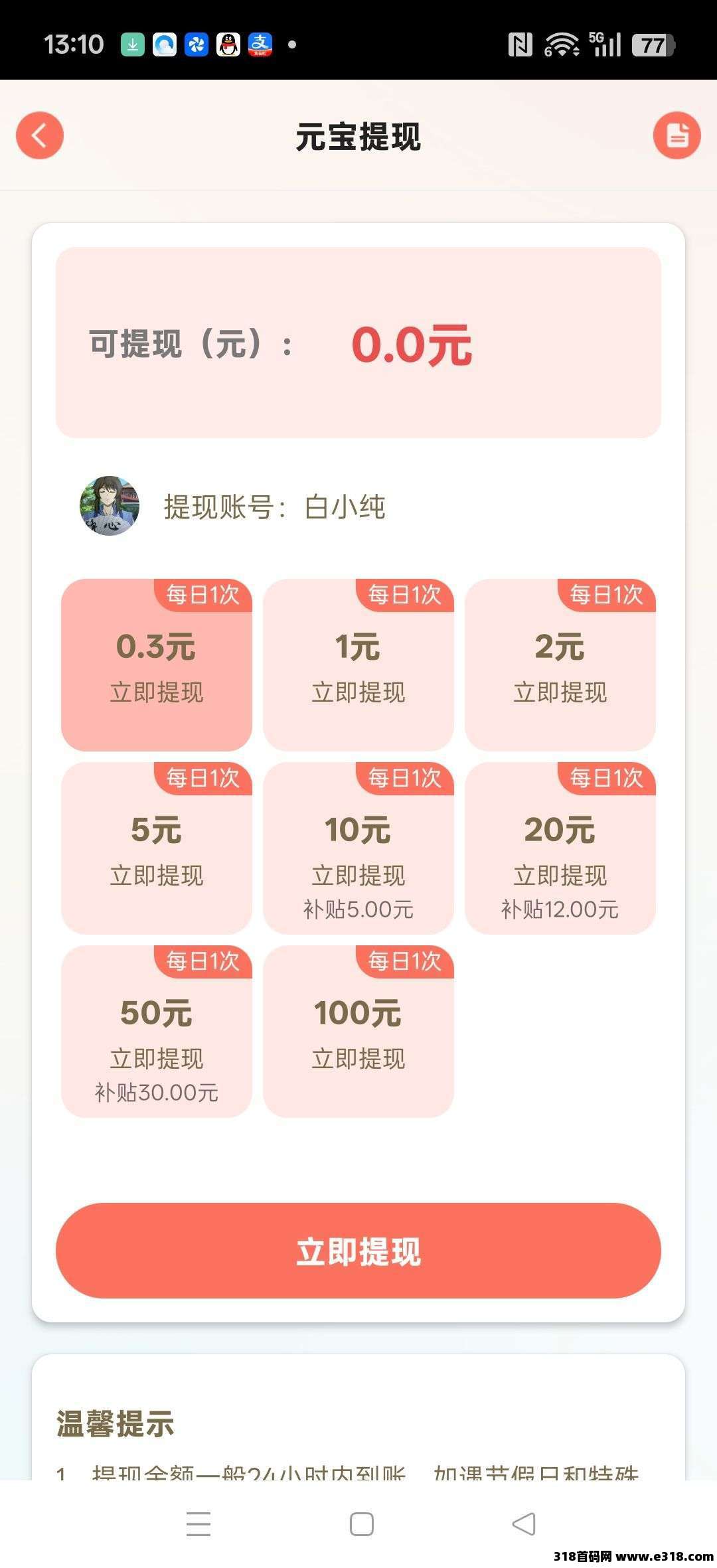Select the 5元 withdrawal tile
This screenshot has width=717, height=1568.
pyautogui.click(x=157, y=848)
